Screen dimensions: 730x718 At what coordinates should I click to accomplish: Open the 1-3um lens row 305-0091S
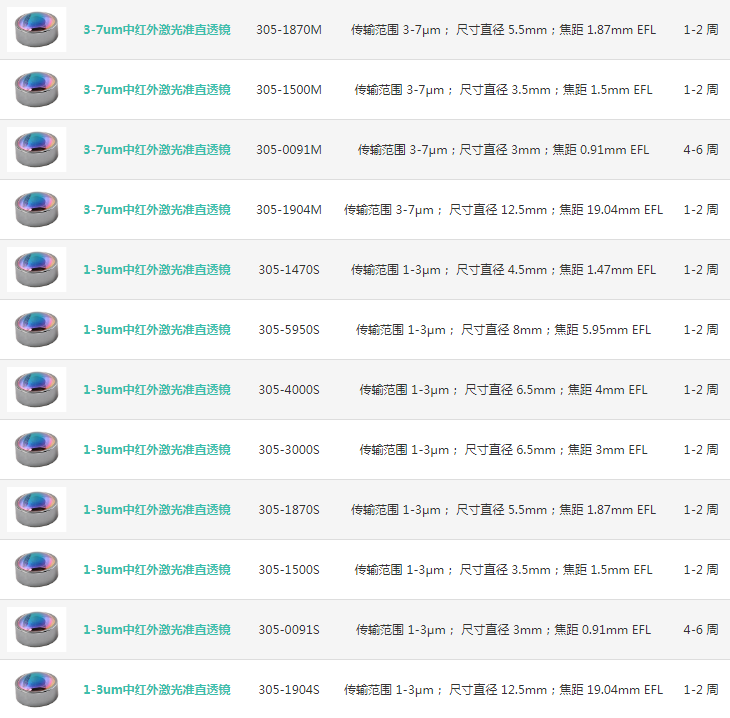[157, 630]
